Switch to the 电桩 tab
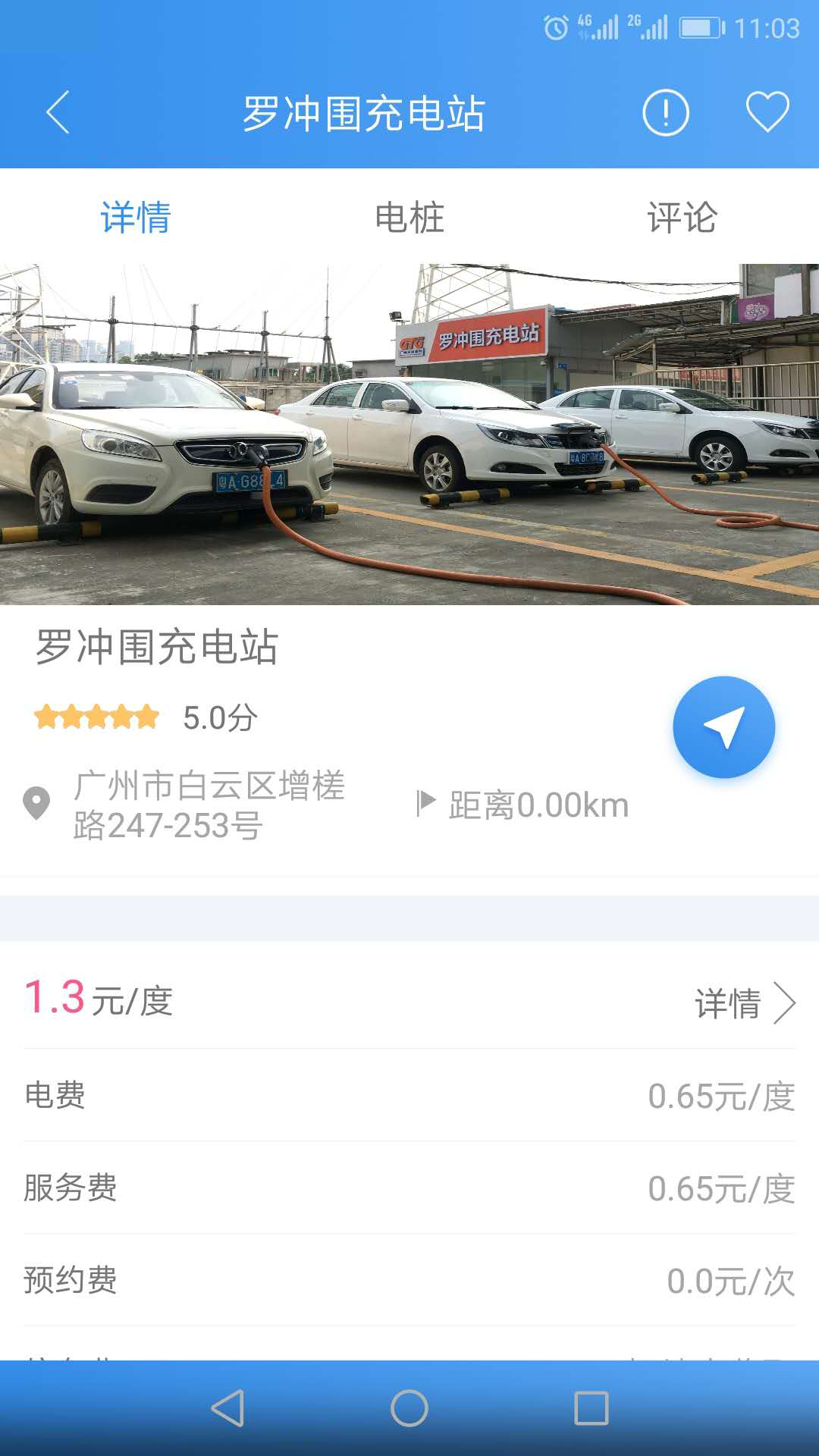819x1456 pixels. pyautogui.click(x=409, y=219)
